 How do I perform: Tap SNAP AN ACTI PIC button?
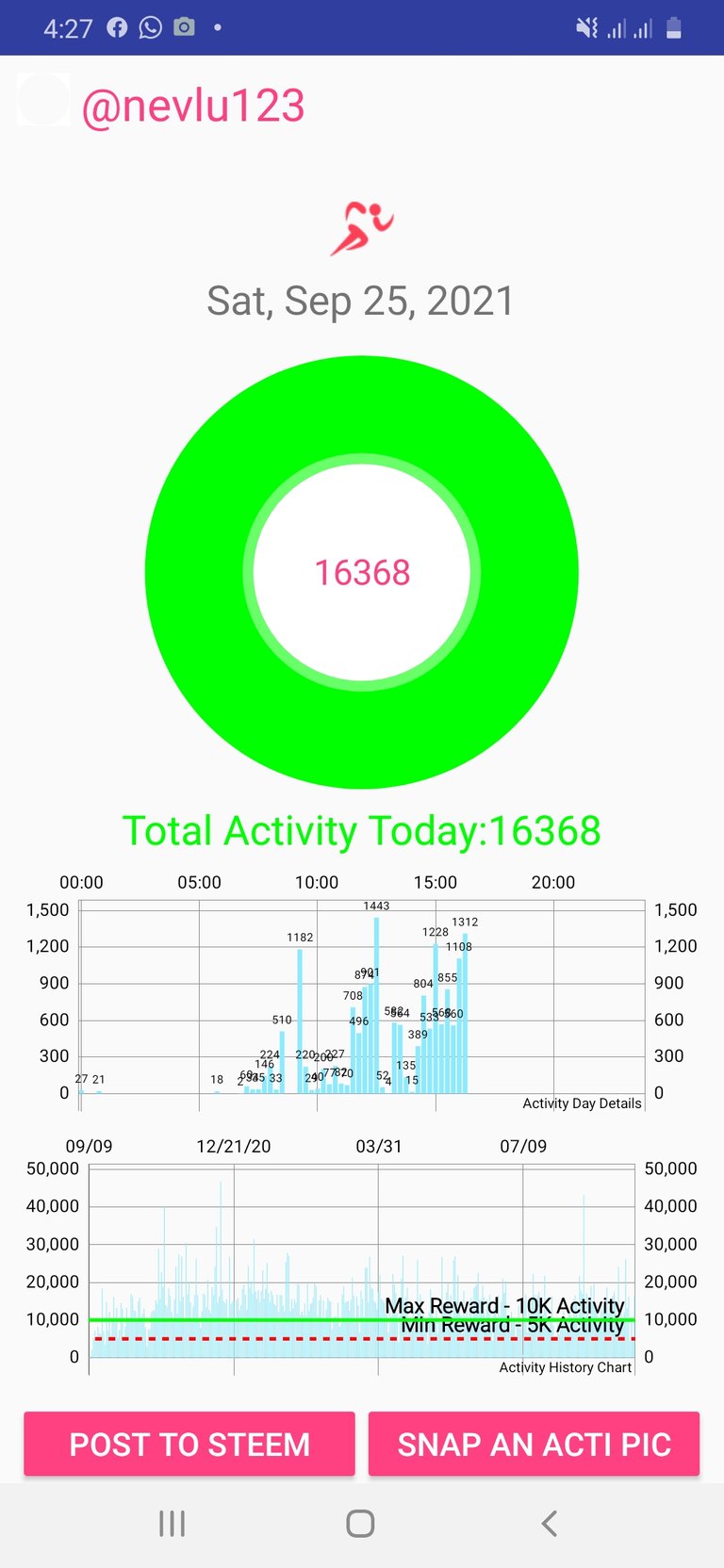point(534,1444)
